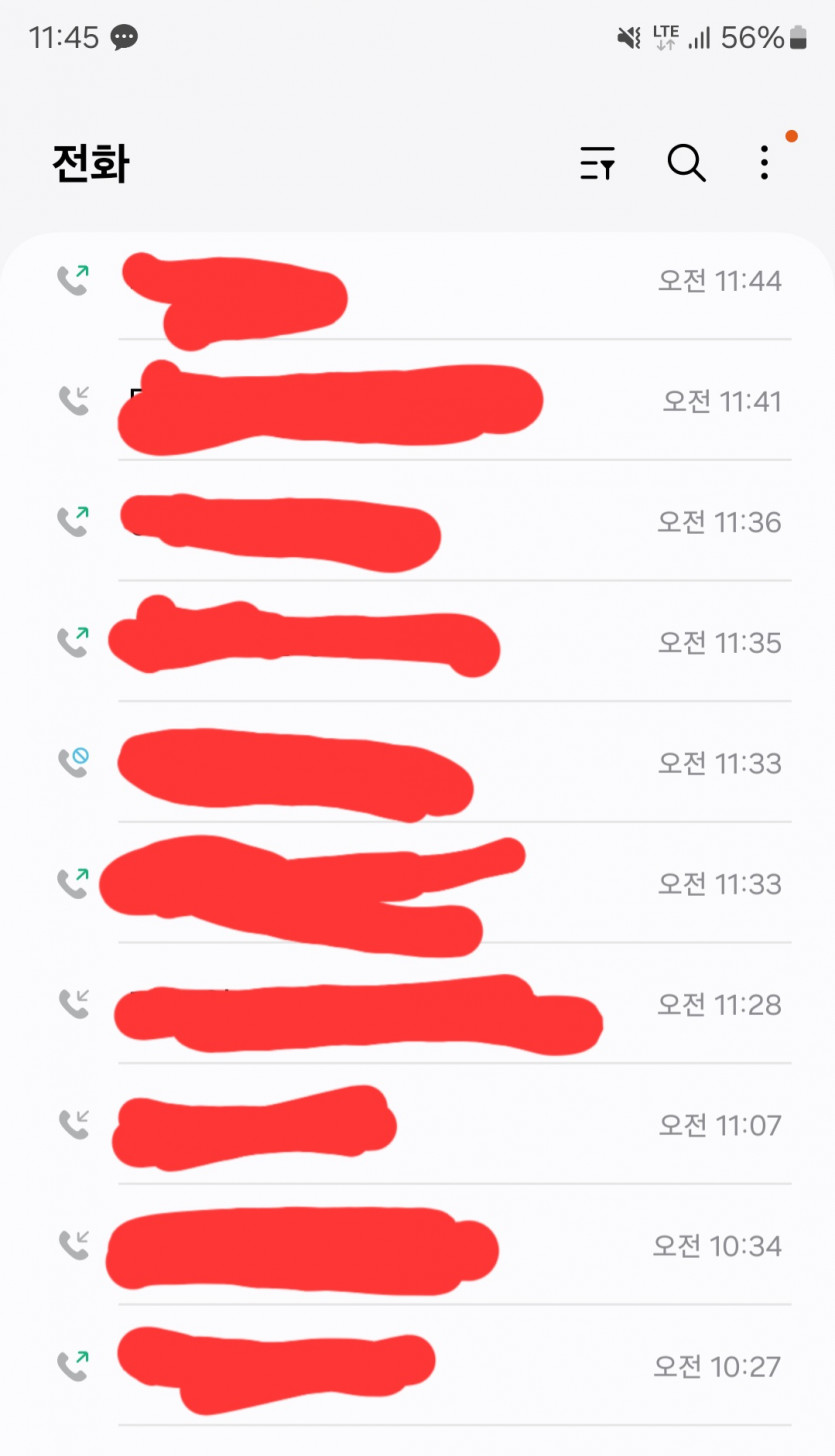Open the call log filter icon
This screenshot has width=835, height=1456.
point(598,162)
